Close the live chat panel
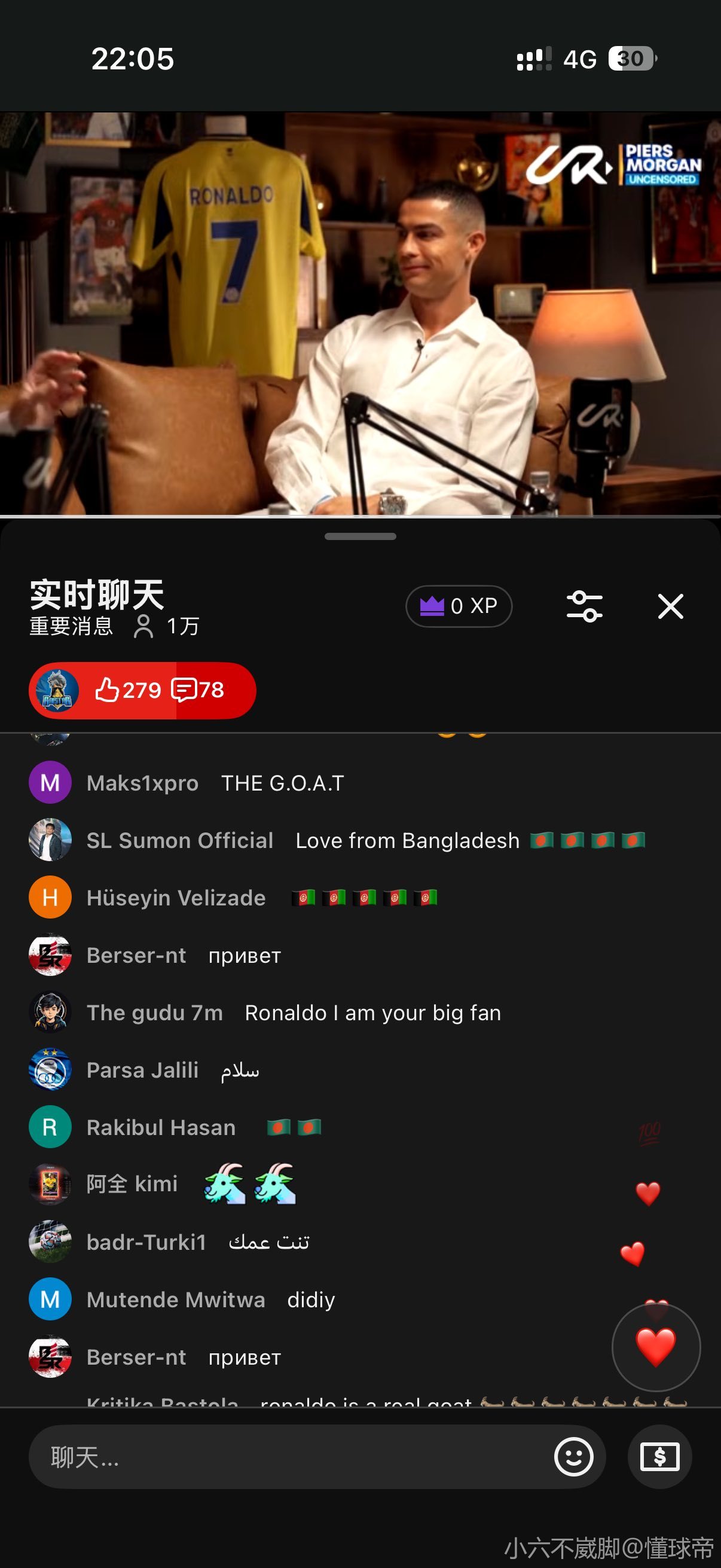 (x=671, y=606)
